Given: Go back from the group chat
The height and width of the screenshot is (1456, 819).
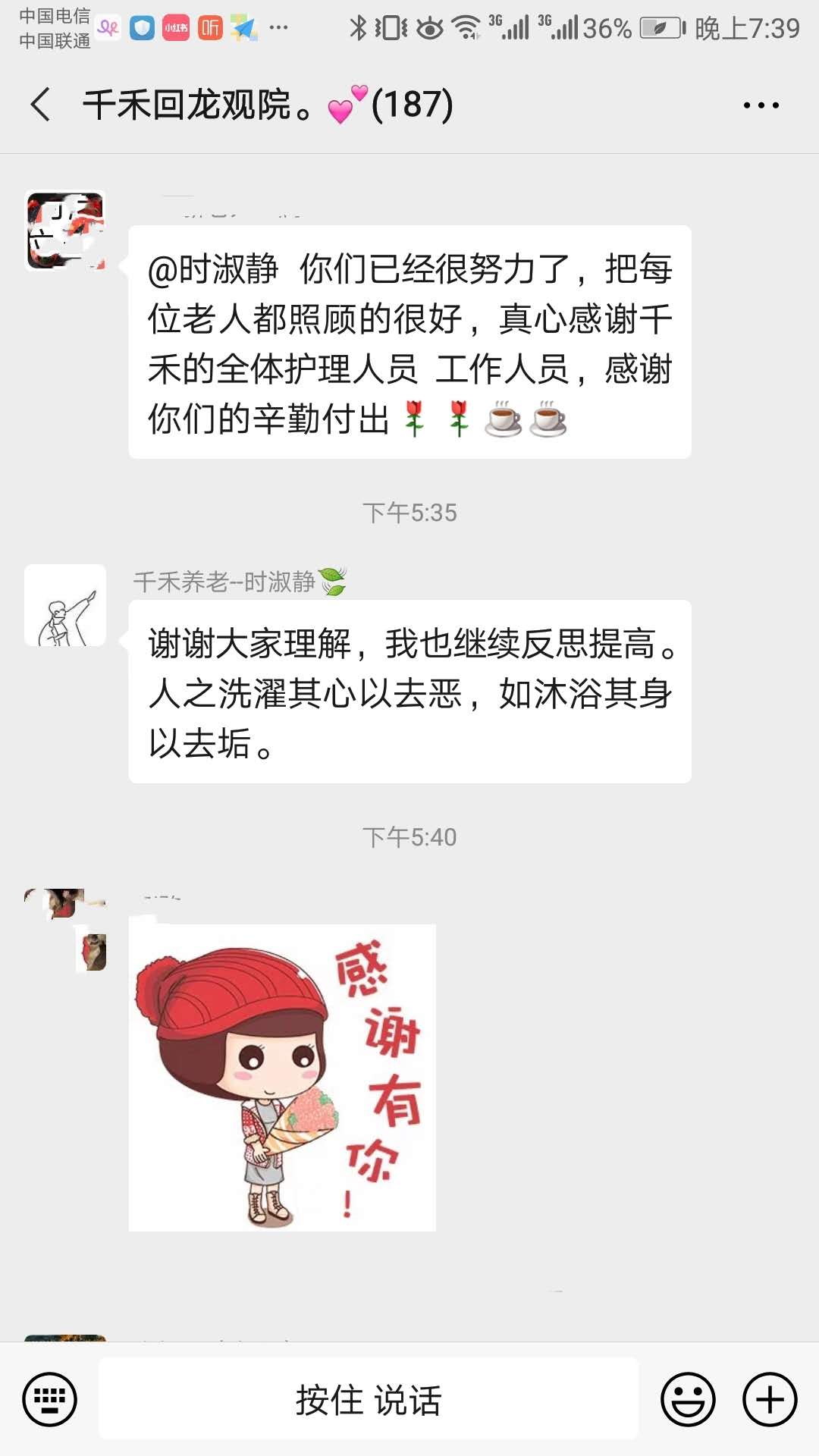Looking at the screenshot, I should click(x=41, y=105).
